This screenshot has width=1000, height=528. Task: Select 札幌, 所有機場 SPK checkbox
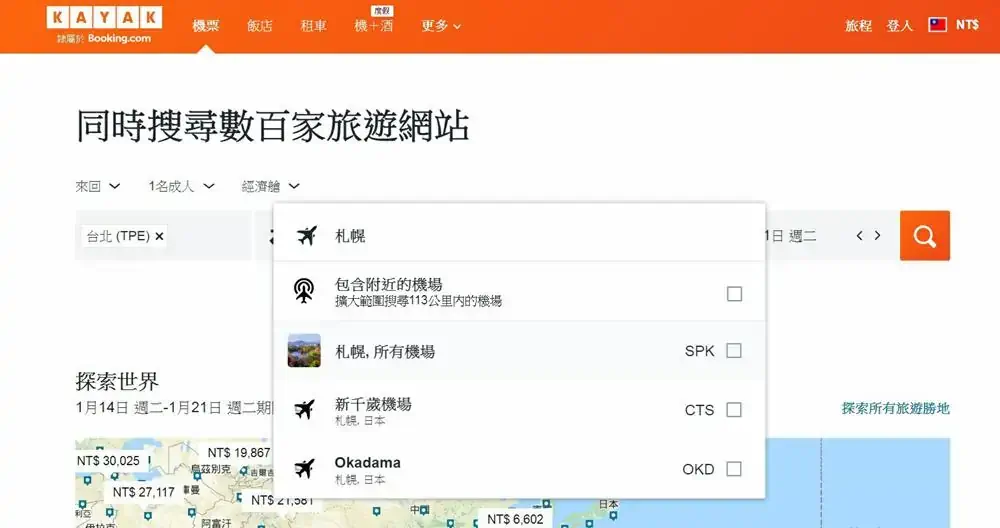(734, 351)
